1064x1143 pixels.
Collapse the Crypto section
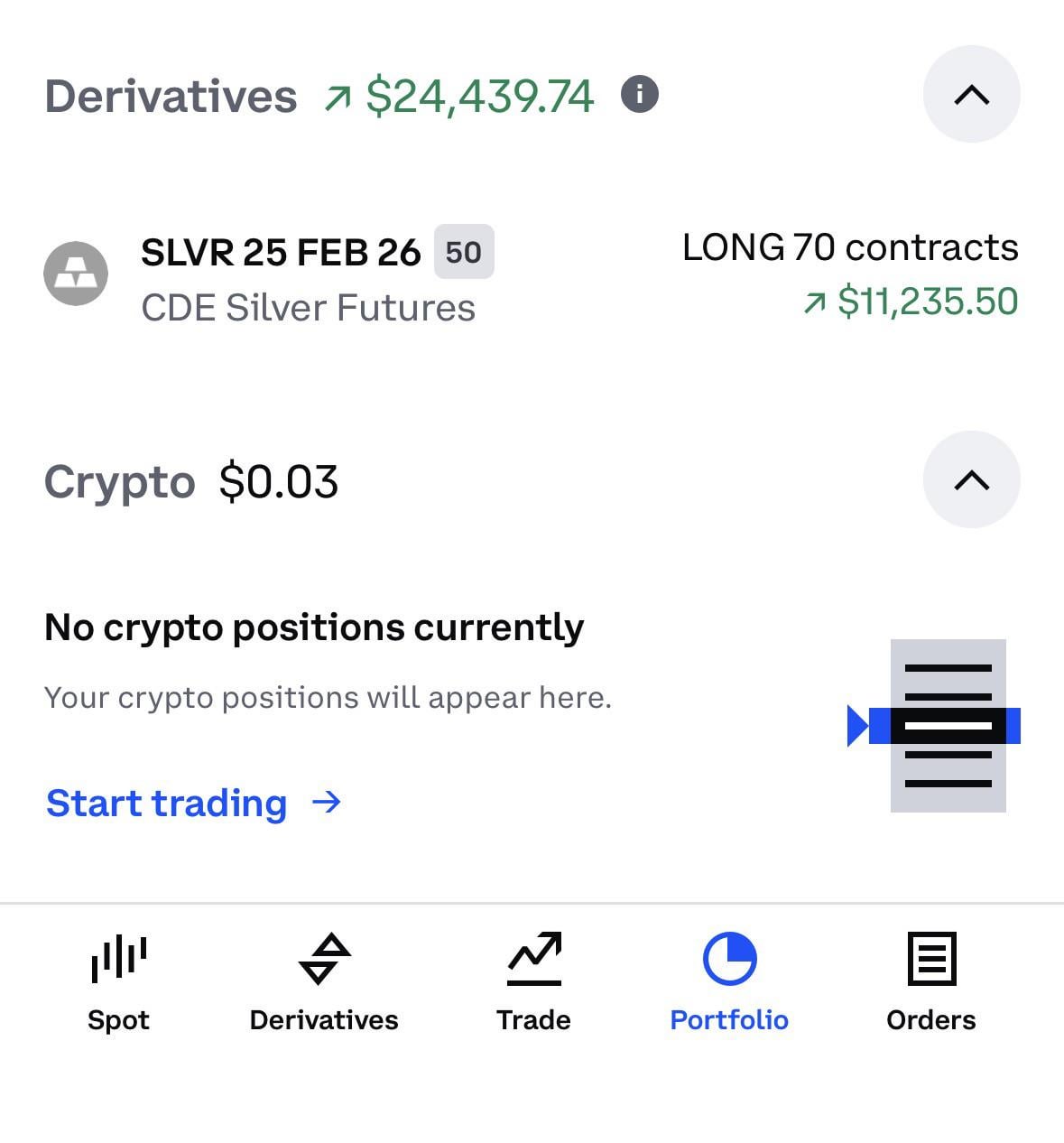click(x=971, y=480)
